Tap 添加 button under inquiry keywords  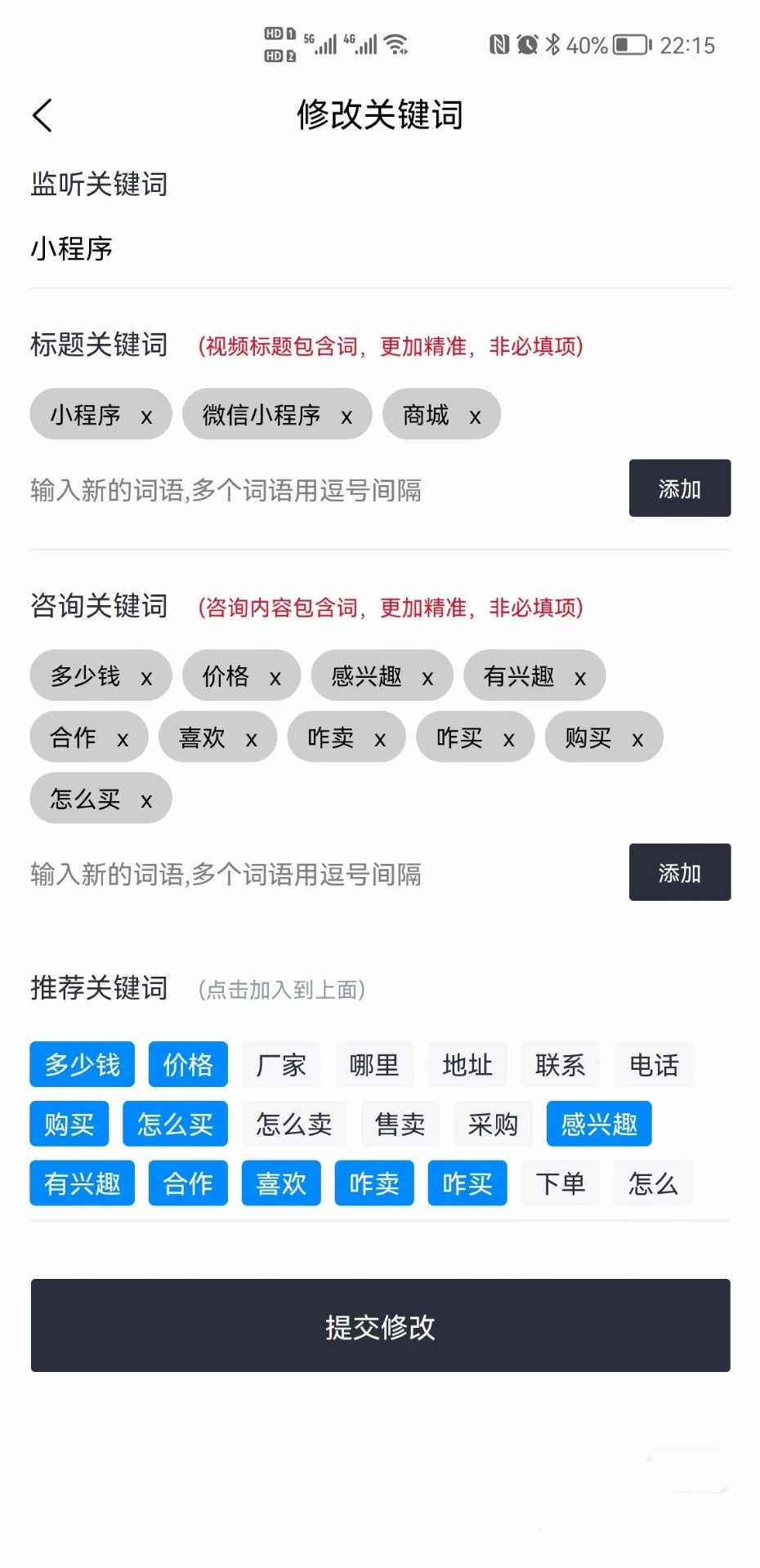pos(679,872)
